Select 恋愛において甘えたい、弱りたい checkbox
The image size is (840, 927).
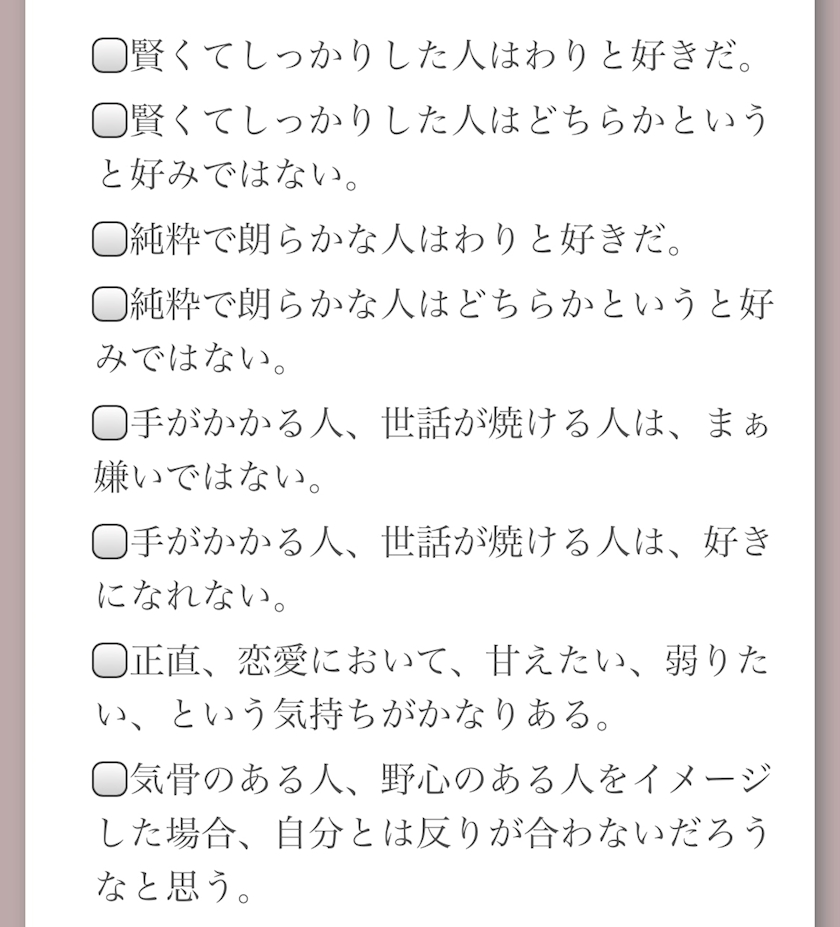pos(110,660)
